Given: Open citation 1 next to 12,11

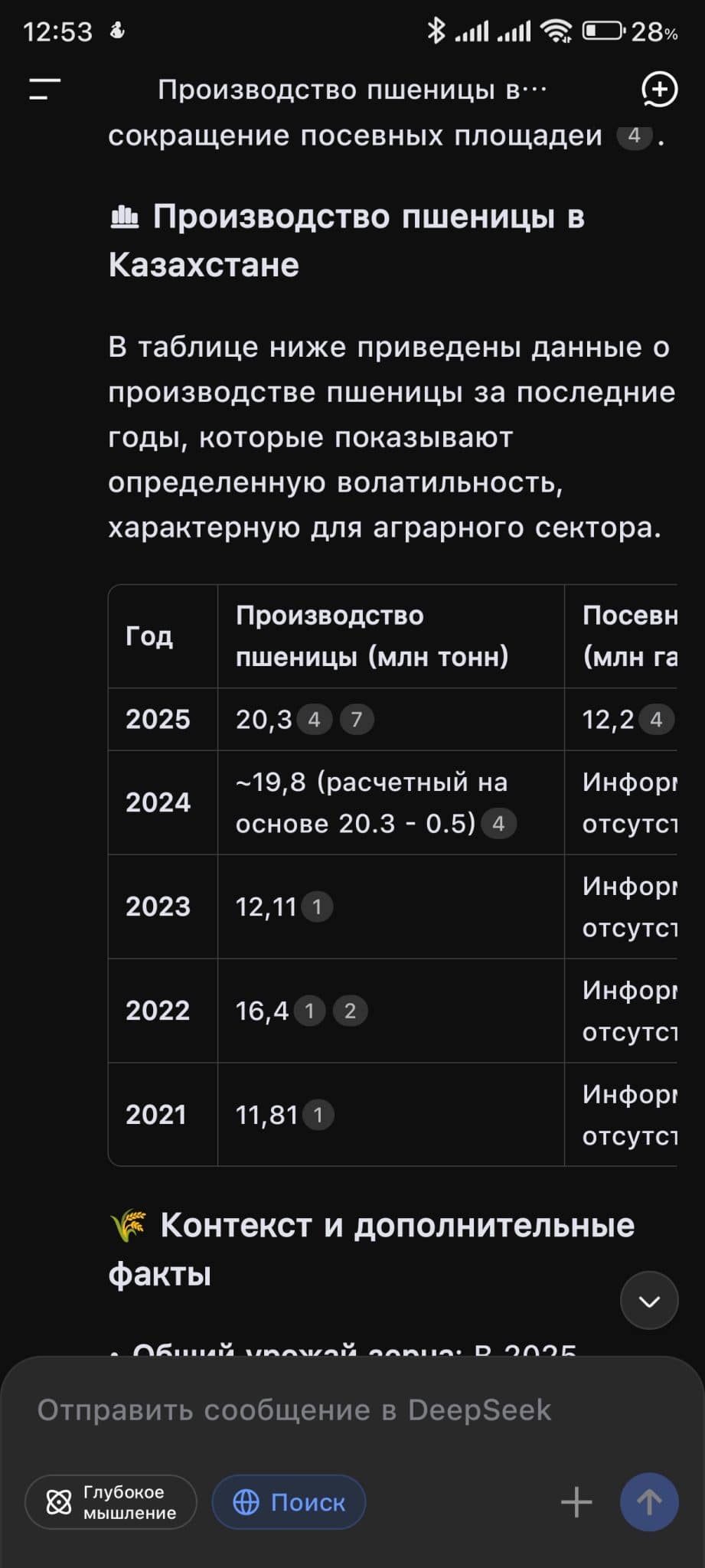Looking at the screenshot, I should click(x=317, y=907).
